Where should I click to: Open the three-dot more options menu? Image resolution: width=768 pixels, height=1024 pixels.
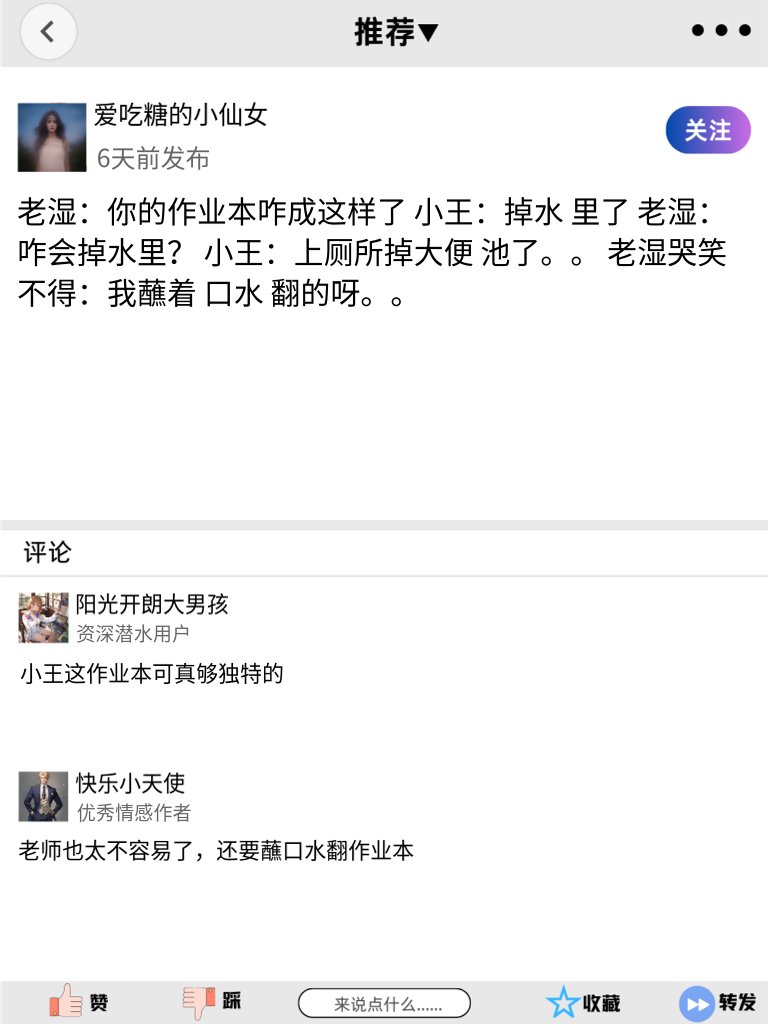coord(719,30)
